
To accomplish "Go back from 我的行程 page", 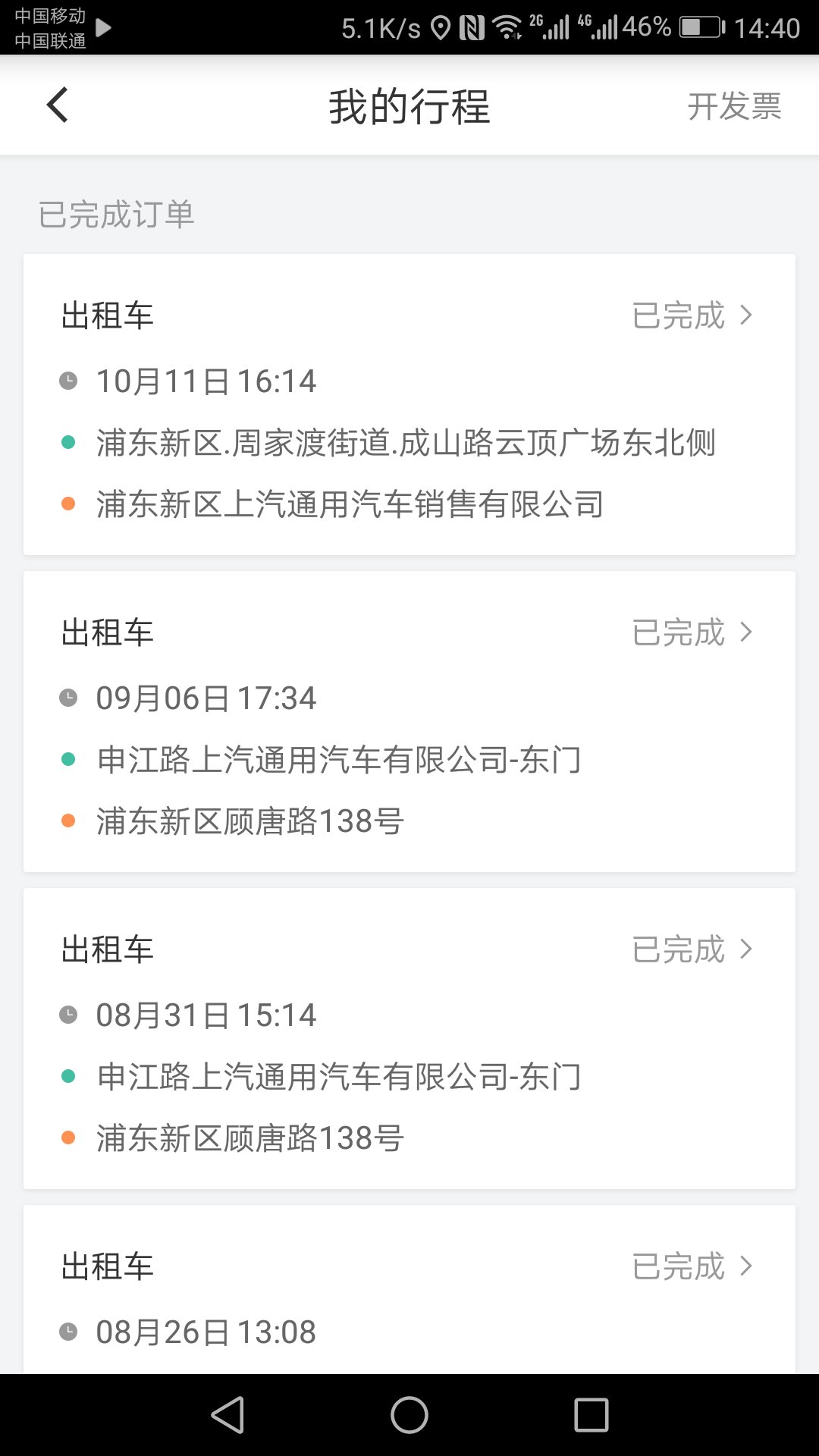I will click(58, 105).
